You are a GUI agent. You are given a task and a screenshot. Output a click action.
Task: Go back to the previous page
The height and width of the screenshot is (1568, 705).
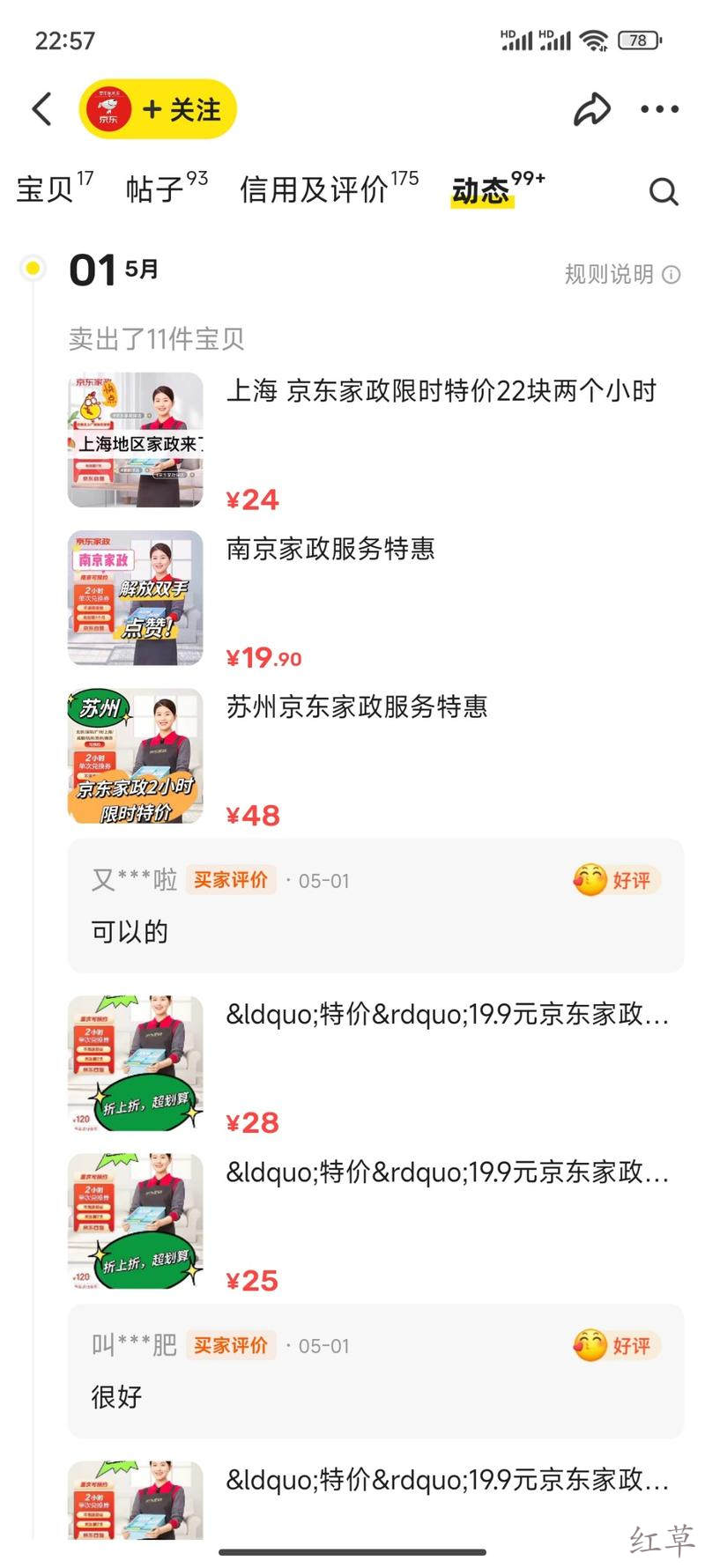pos(42,109)
